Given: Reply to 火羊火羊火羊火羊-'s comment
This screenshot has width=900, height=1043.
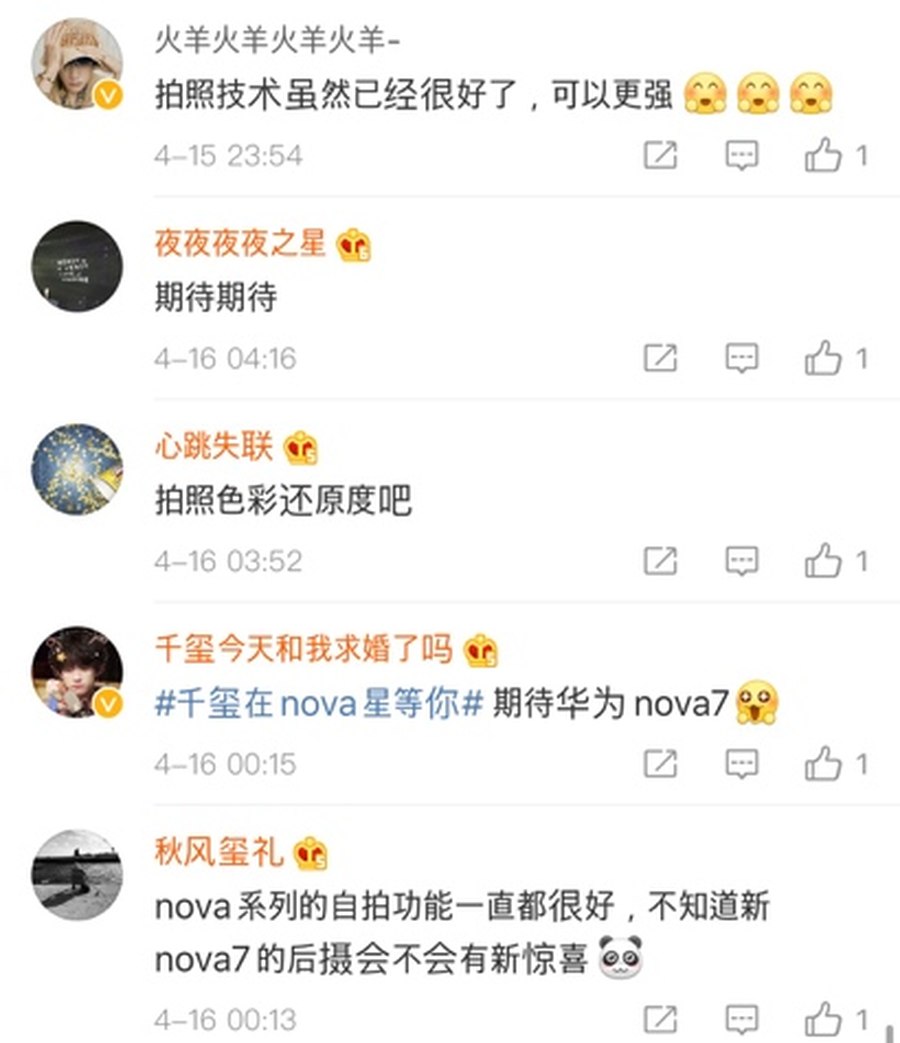Looking at the screenshot, I should tap(741, 156).
